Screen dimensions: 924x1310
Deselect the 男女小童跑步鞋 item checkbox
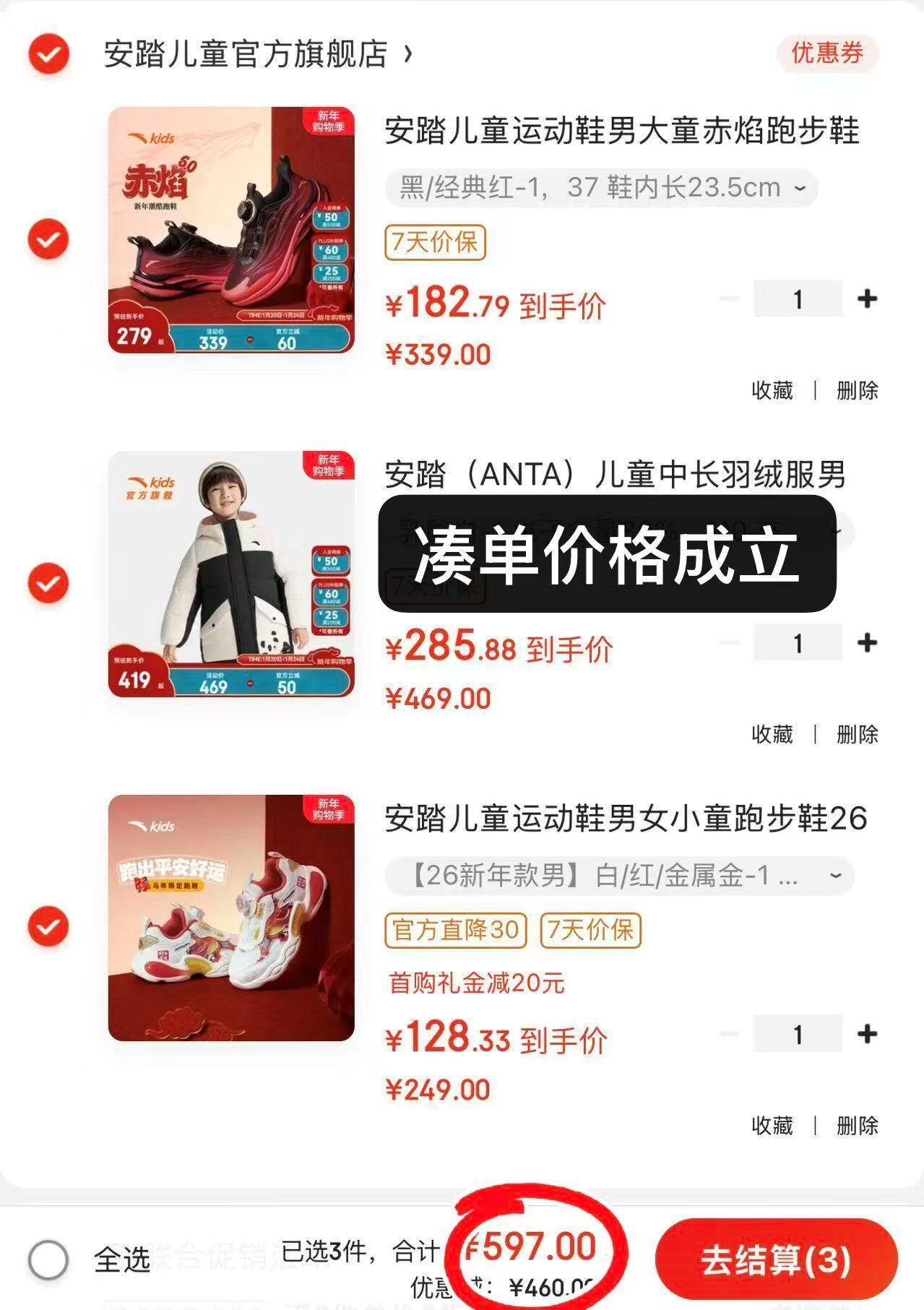(48, 926)
